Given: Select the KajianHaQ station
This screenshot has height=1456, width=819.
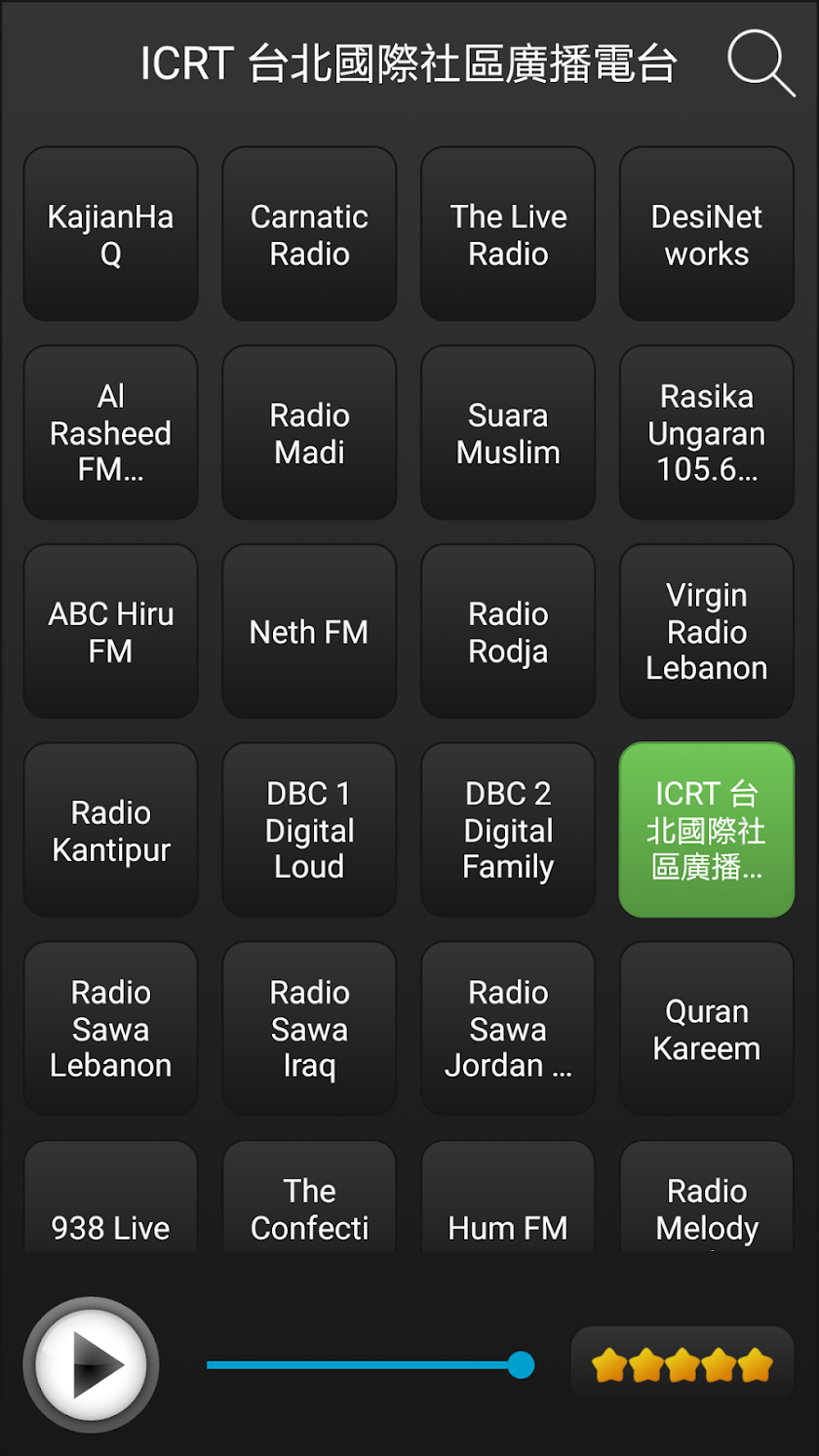Looking at the screenshot, I should (111, 234).
